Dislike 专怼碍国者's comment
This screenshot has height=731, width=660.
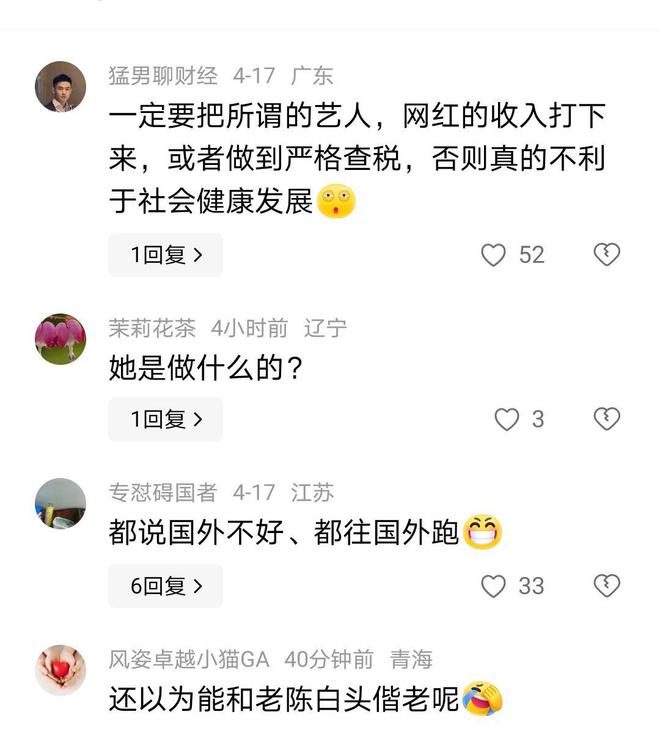pyautogui.click(x=607, y=586)
